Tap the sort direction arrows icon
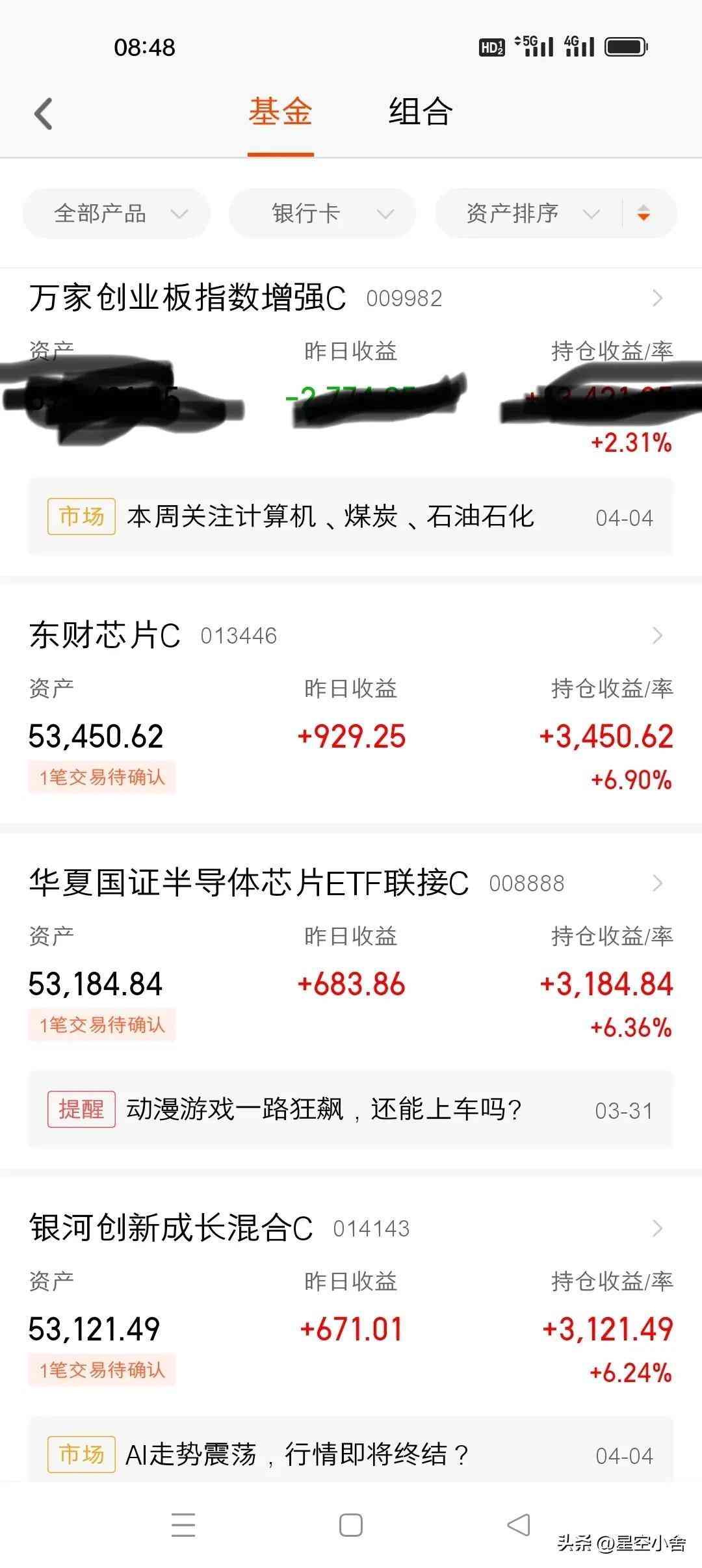The height and width of the screenshot is (1568, 702). point(643,213)
